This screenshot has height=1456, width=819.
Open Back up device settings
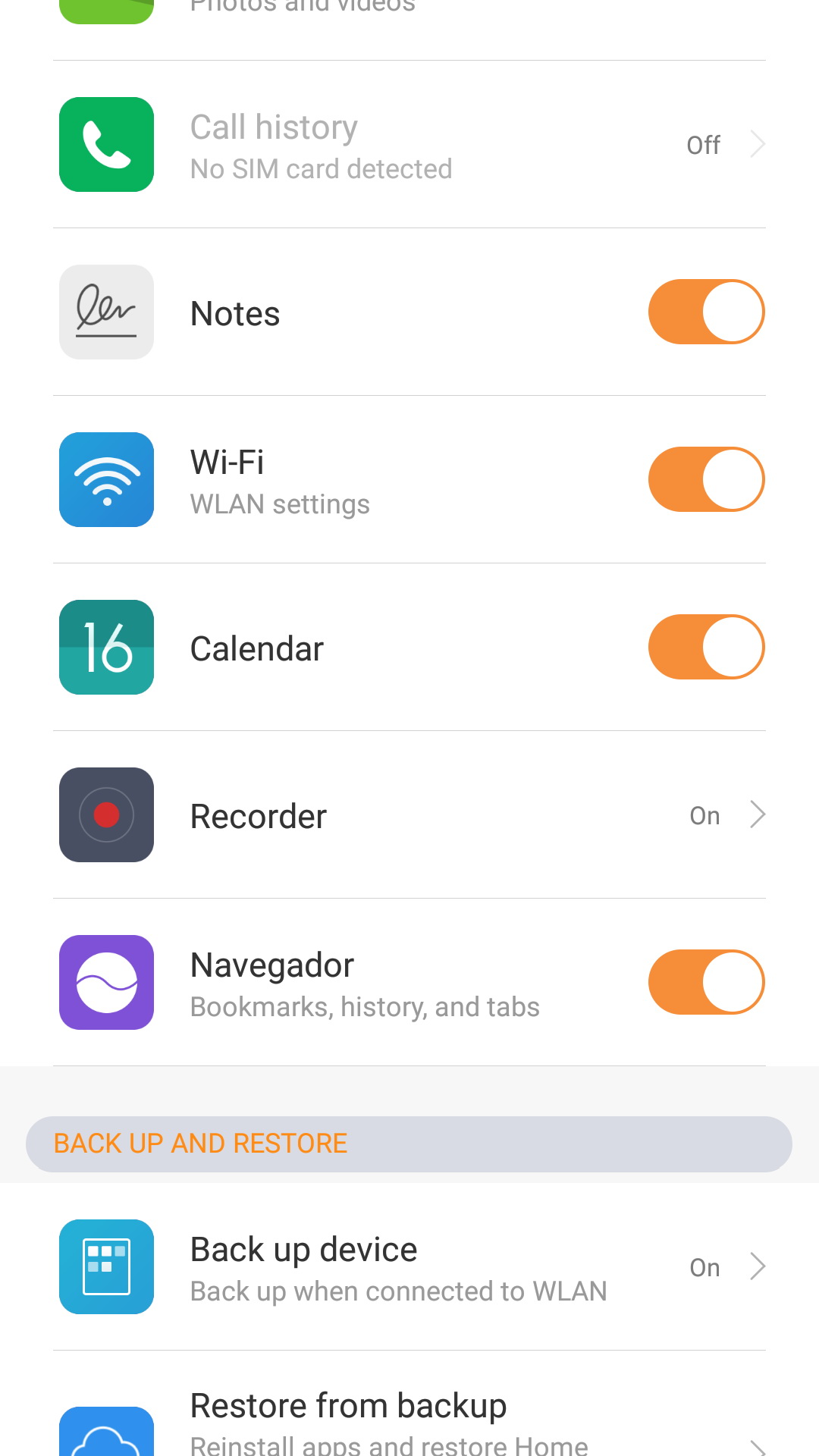[x=409, y=1267]
